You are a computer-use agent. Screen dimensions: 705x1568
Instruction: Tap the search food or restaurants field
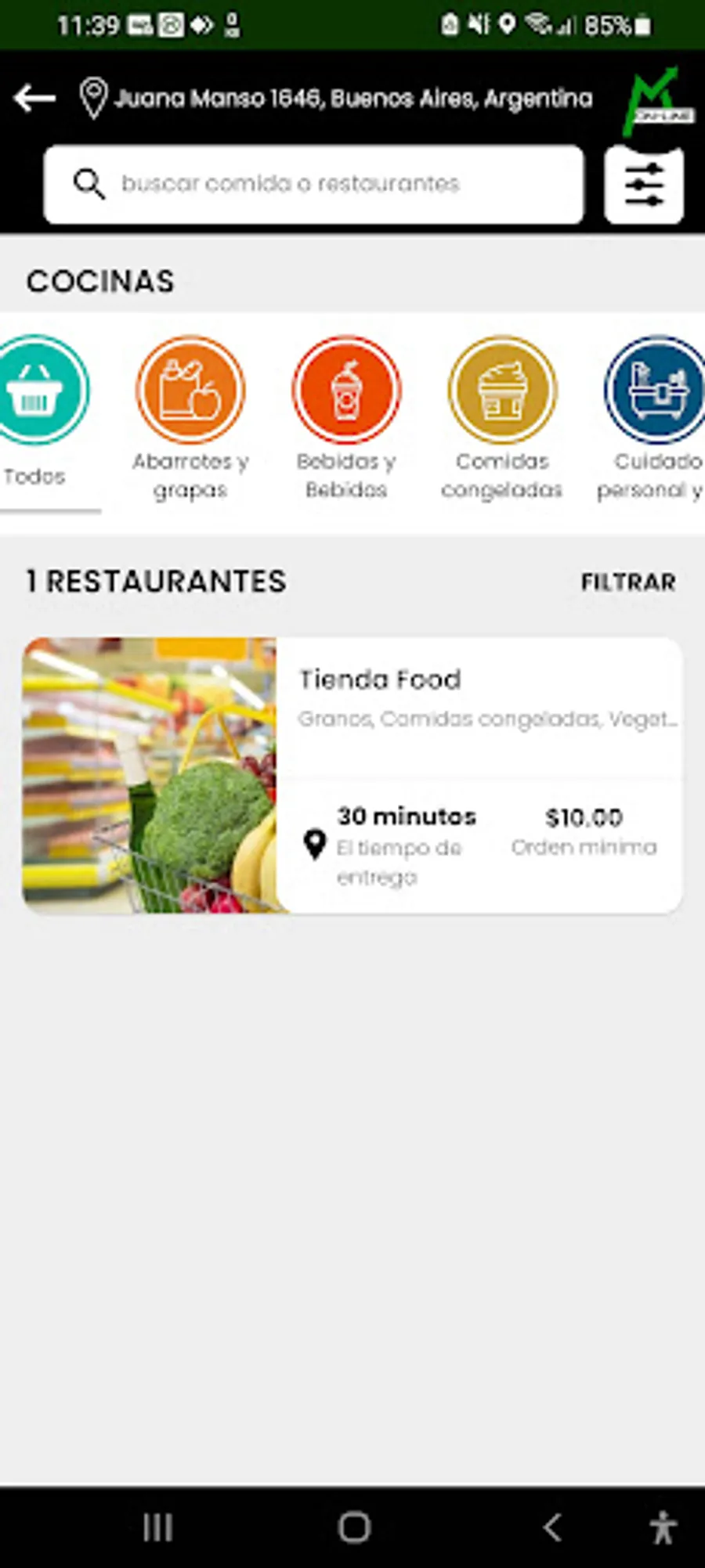point(313,185)
